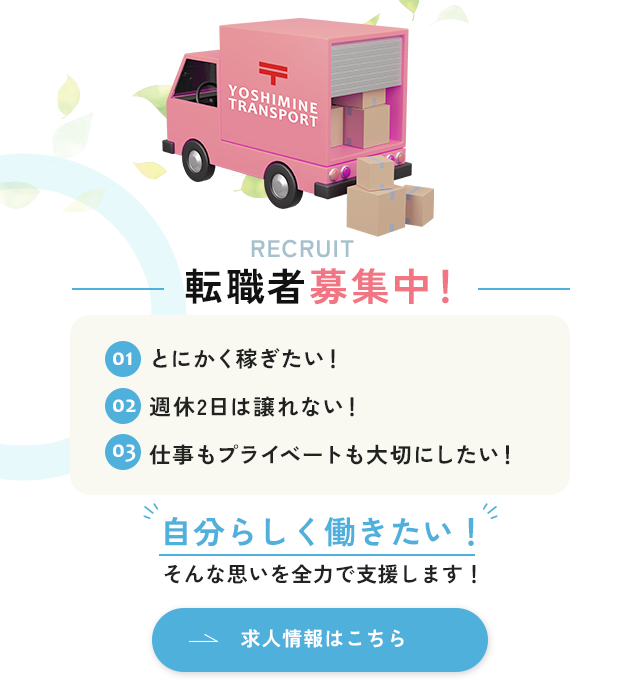
Task: Open the 求人情報はこちら job listings button
Action: coord(320,639)
